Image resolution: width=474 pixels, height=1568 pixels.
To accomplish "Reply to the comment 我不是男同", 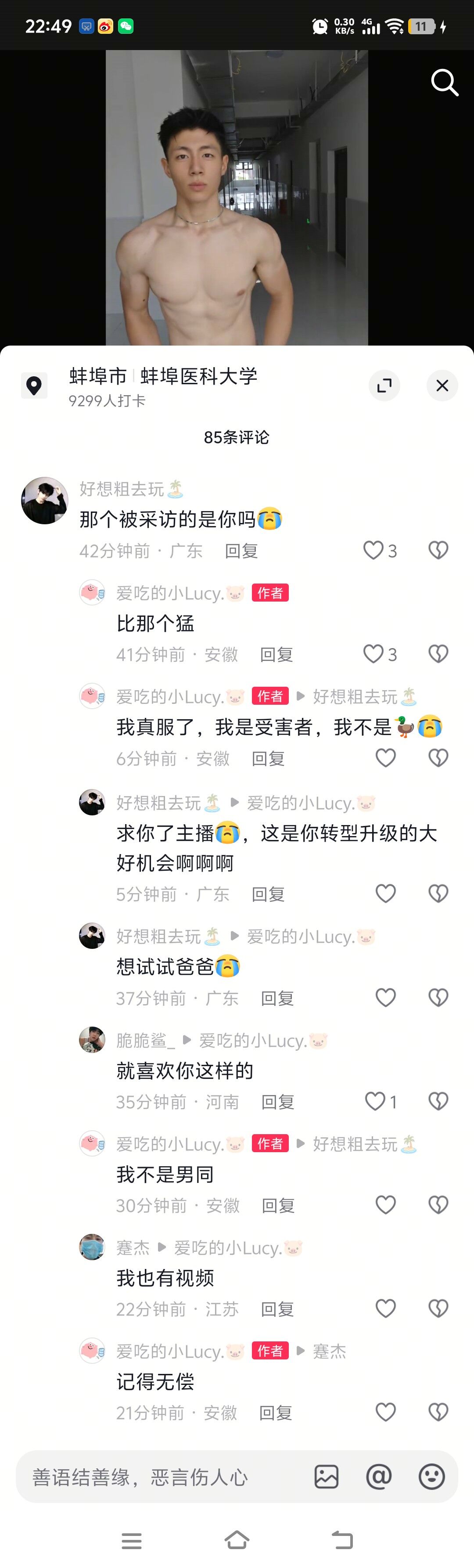I will 278,1205.
